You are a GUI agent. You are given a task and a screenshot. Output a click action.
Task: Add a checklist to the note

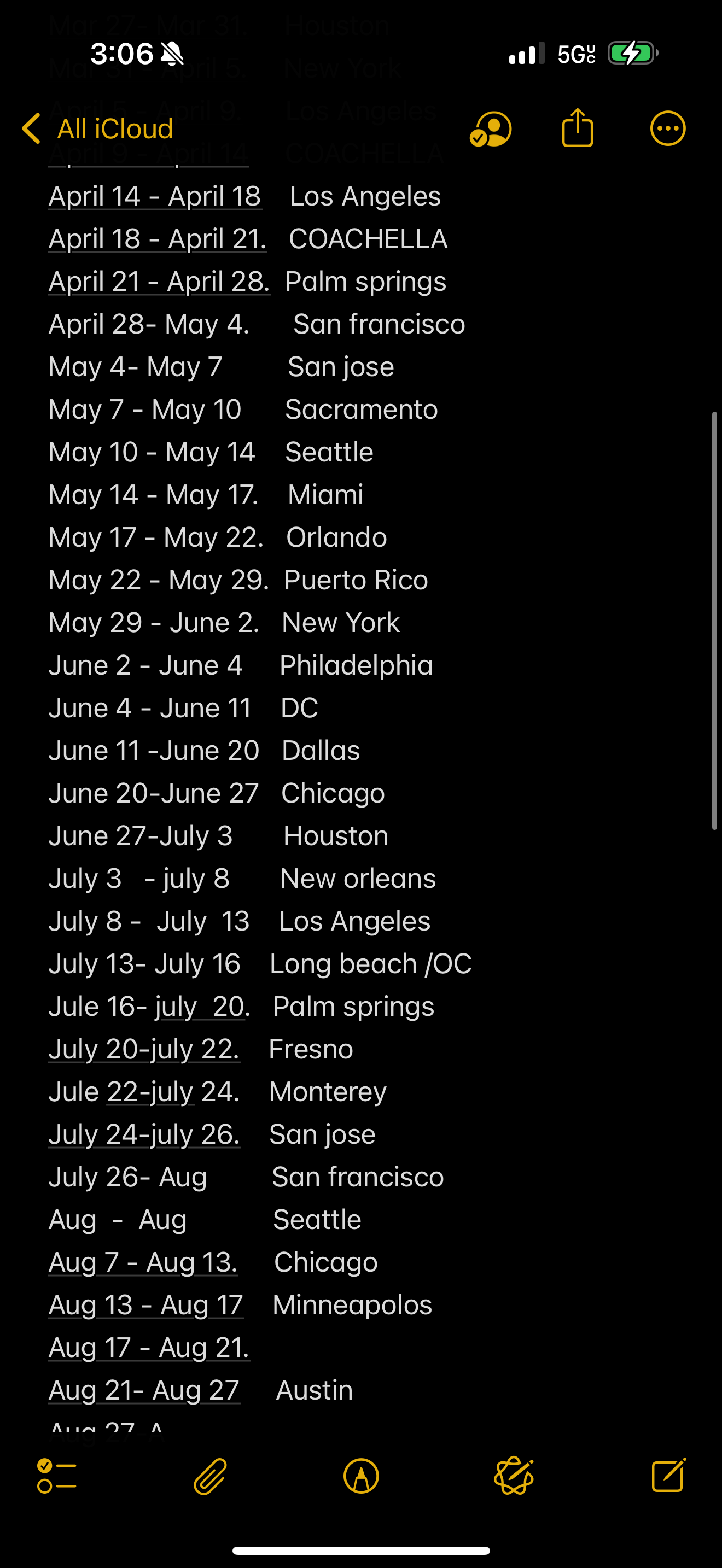(x=57, y=1476)
